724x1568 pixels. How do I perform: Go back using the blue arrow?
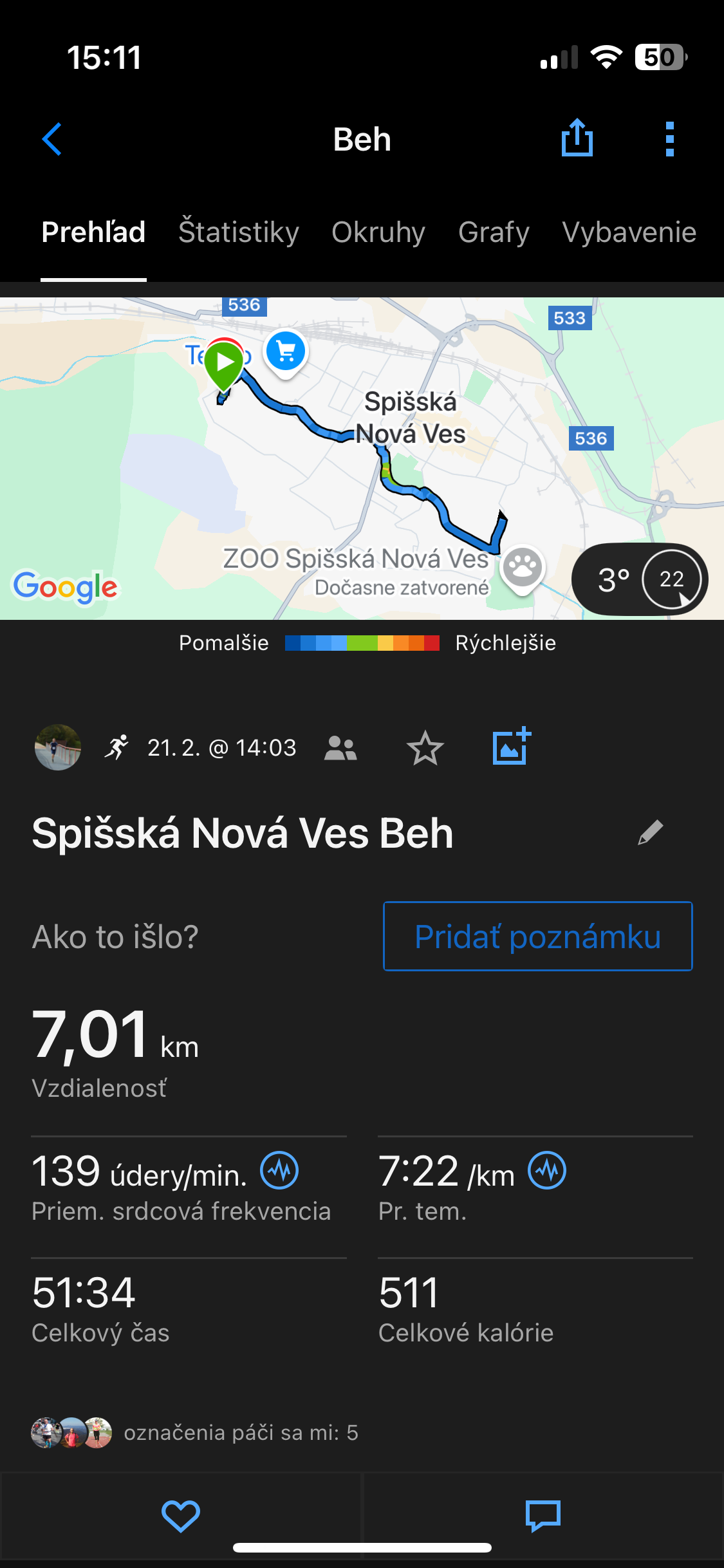click(x=51, y=139)
